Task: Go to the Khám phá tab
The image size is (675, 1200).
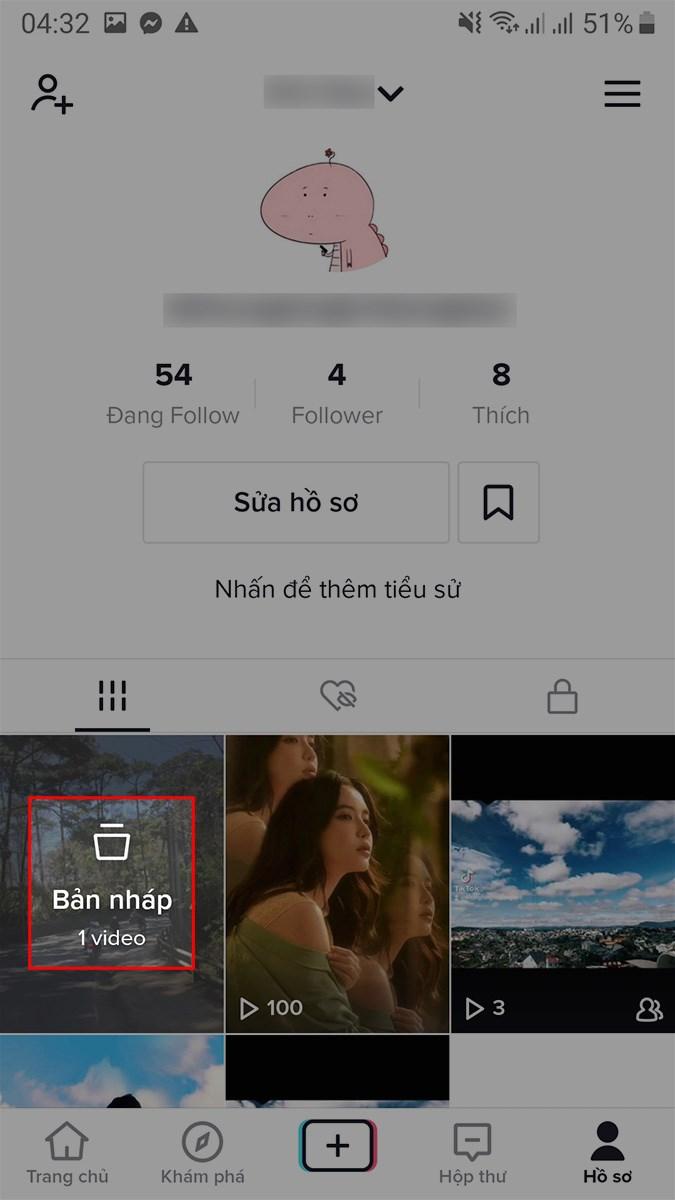Action: pyautogui.click(x=202, y=1154)
